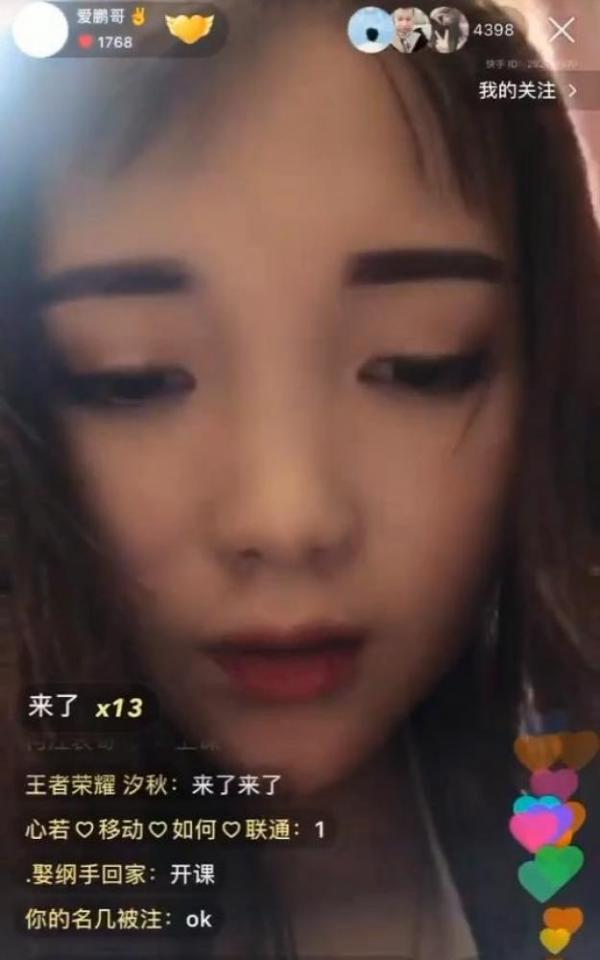
Task: Tap the golden wings badge icon
Action: (x=189, y=30)
